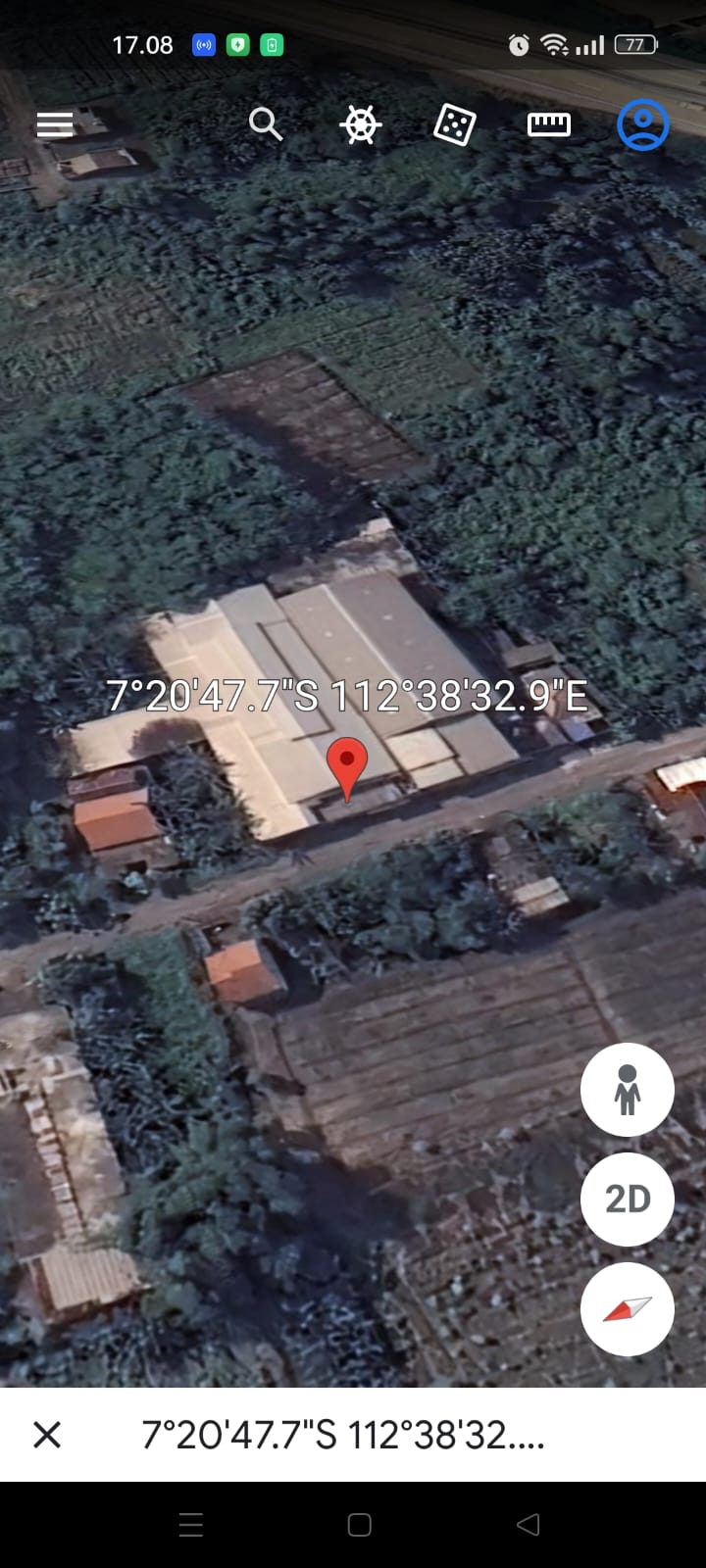This screenshot has width=706, height=1568.
Task: Open the Search function
Action: click(266, 124)
